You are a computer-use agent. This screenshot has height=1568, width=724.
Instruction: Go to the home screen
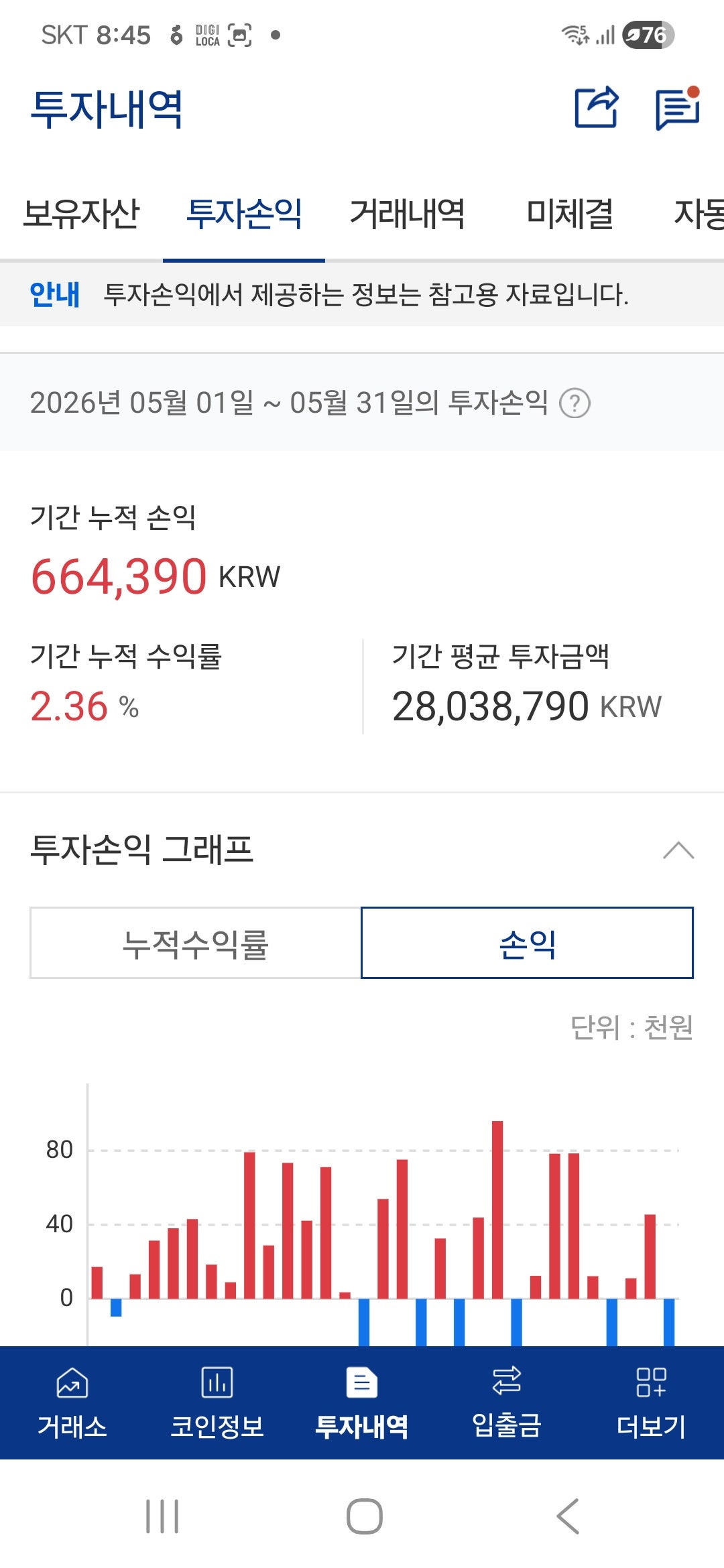click(x=364, y=1516)
